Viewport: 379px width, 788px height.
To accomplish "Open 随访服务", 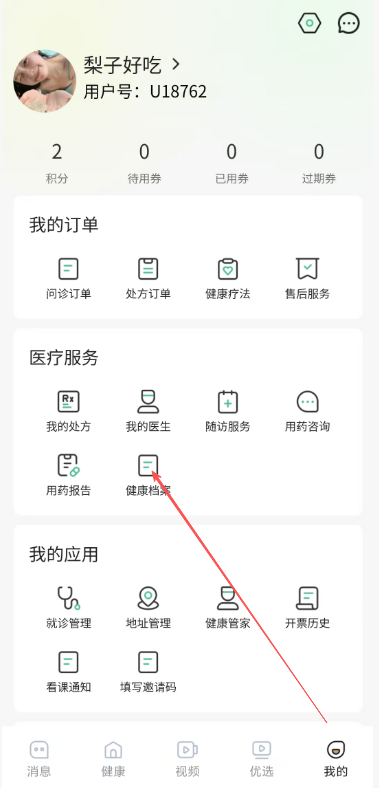I will click(x=228, y=412).
